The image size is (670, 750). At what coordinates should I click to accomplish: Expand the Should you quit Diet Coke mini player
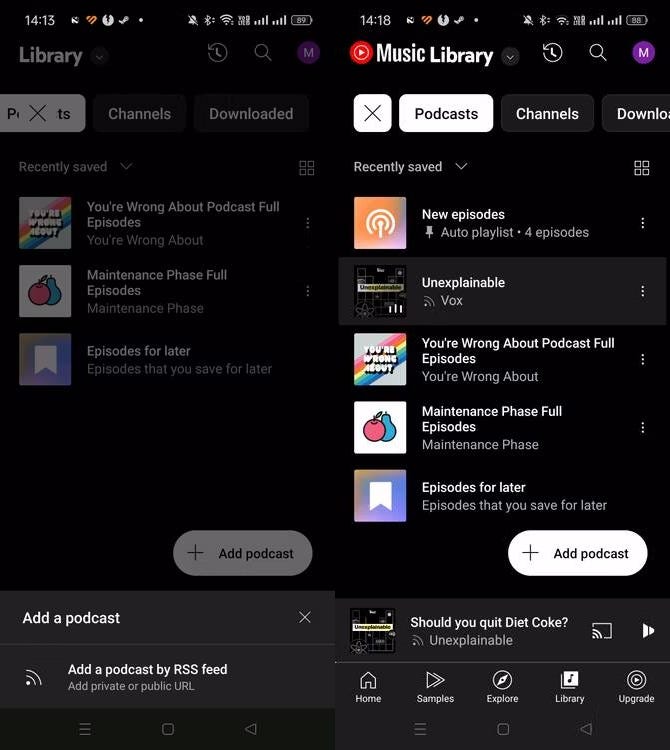point(489,630)
